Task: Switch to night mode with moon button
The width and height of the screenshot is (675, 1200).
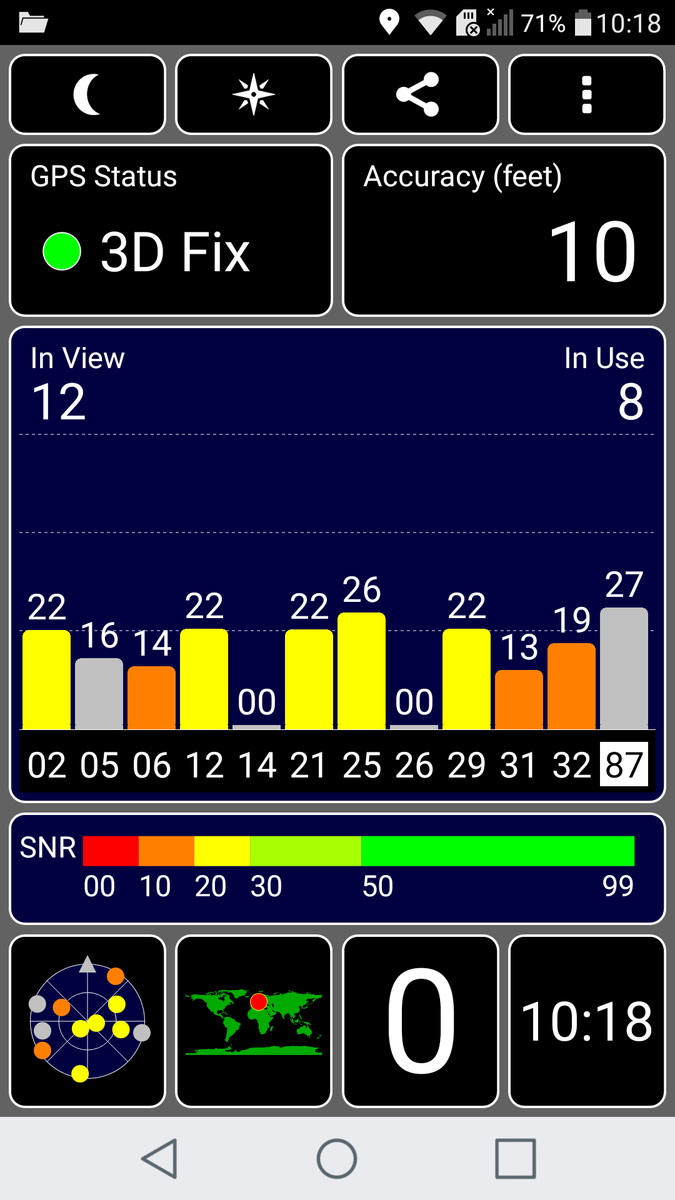Action: coord(88,95)
